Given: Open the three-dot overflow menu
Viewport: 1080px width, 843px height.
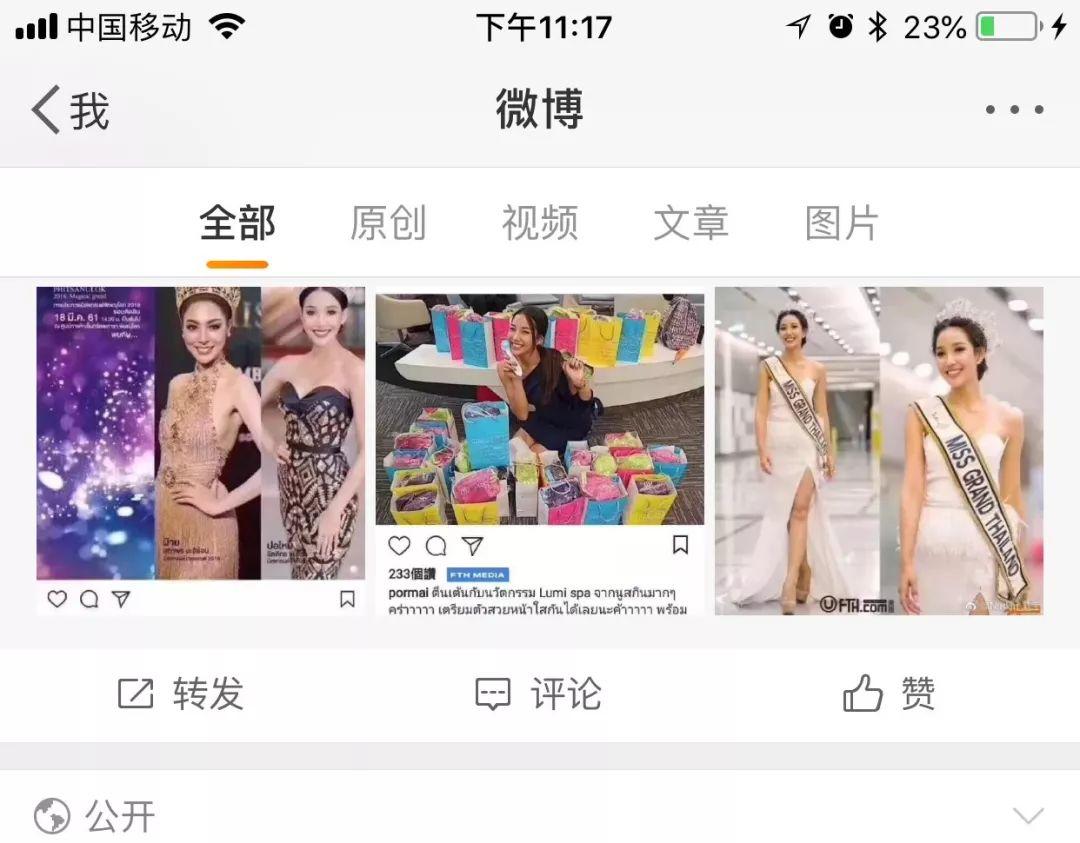Looking at the screenshot, I should (x=1014, y=110).
